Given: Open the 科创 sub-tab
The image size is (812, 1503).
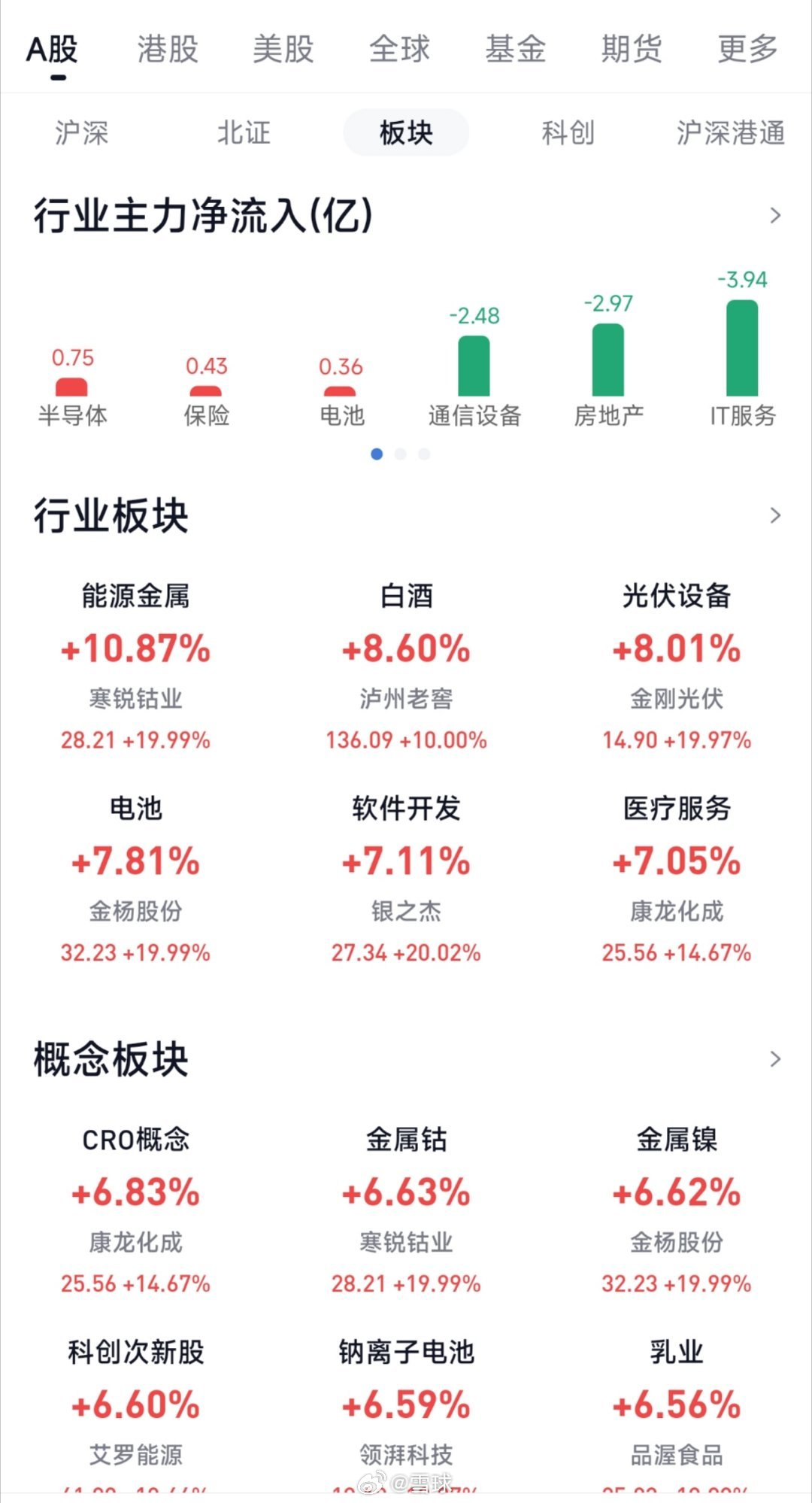Looking at the screenshot, I should [568, 133].
